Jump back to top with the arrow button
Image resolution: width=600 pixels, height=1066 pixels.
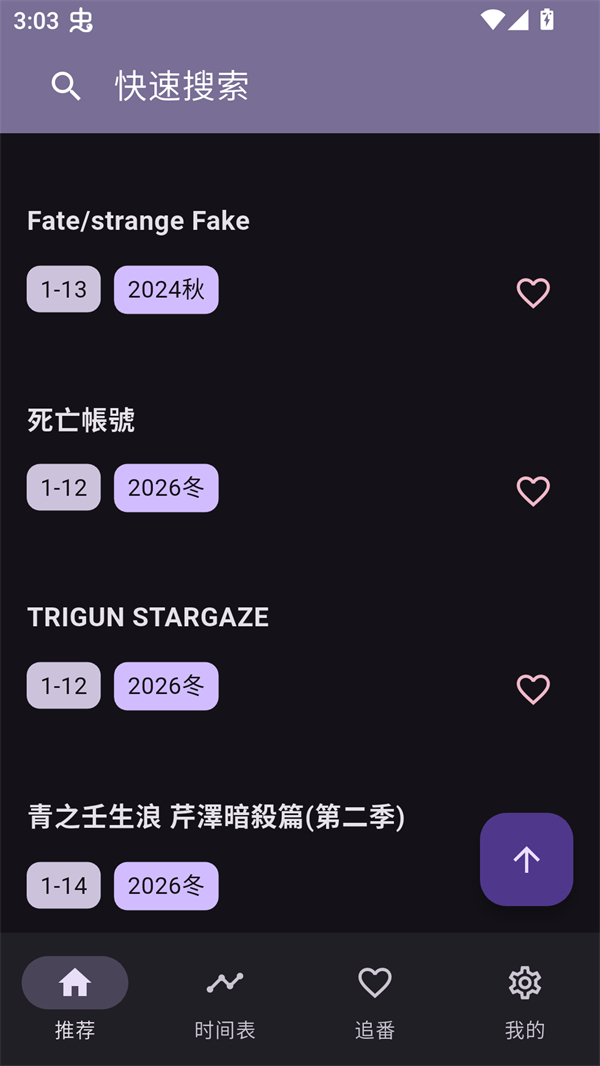point(526,859)
